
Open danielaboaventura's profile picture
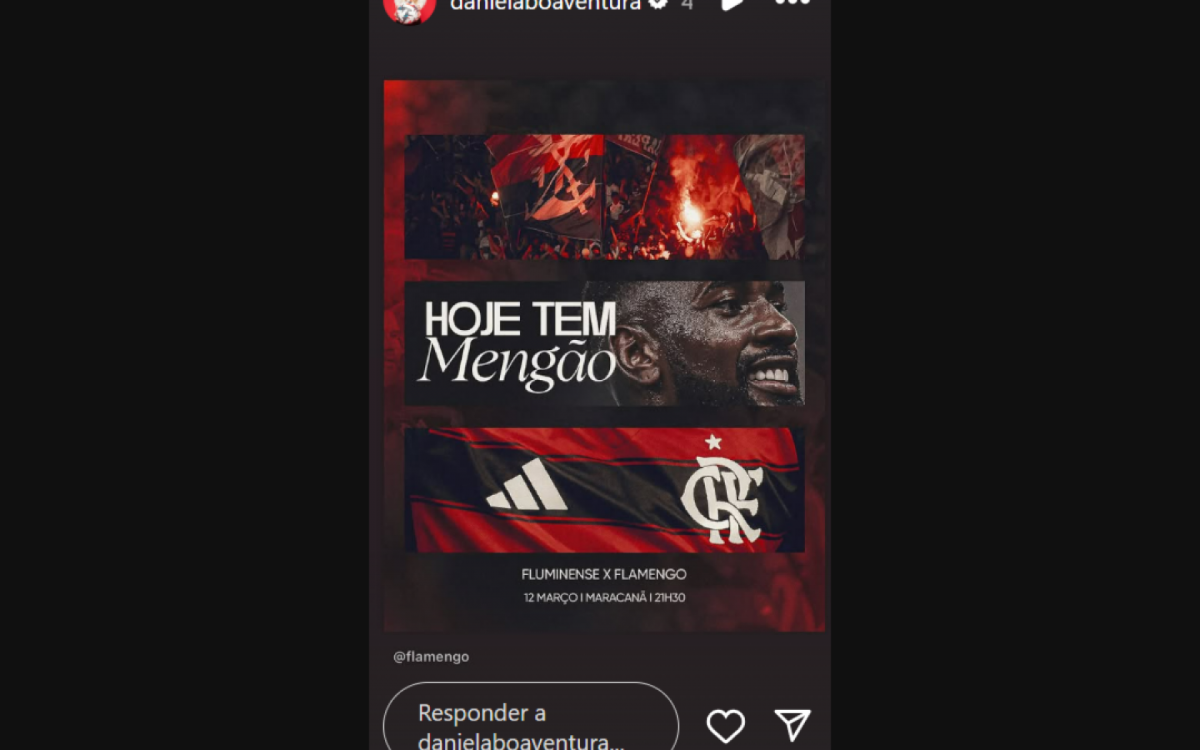click(409, 6)
